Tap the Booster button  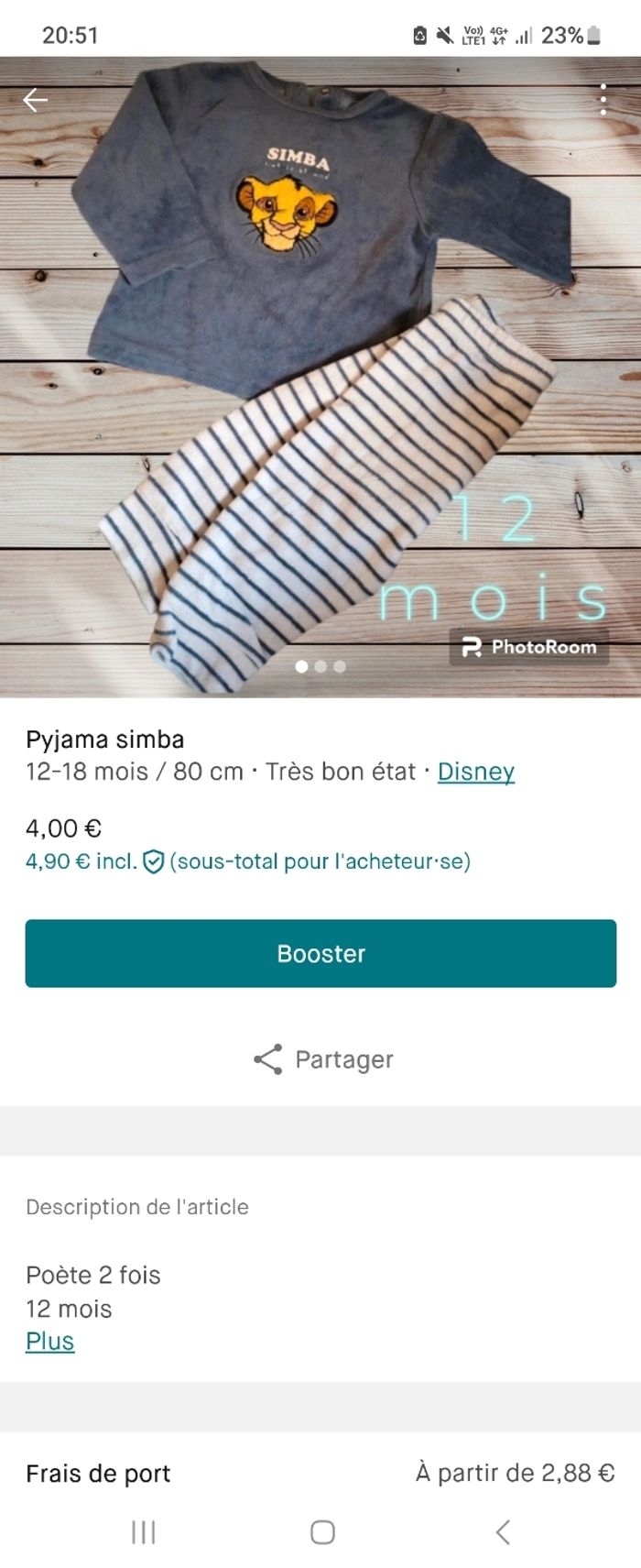320,953
